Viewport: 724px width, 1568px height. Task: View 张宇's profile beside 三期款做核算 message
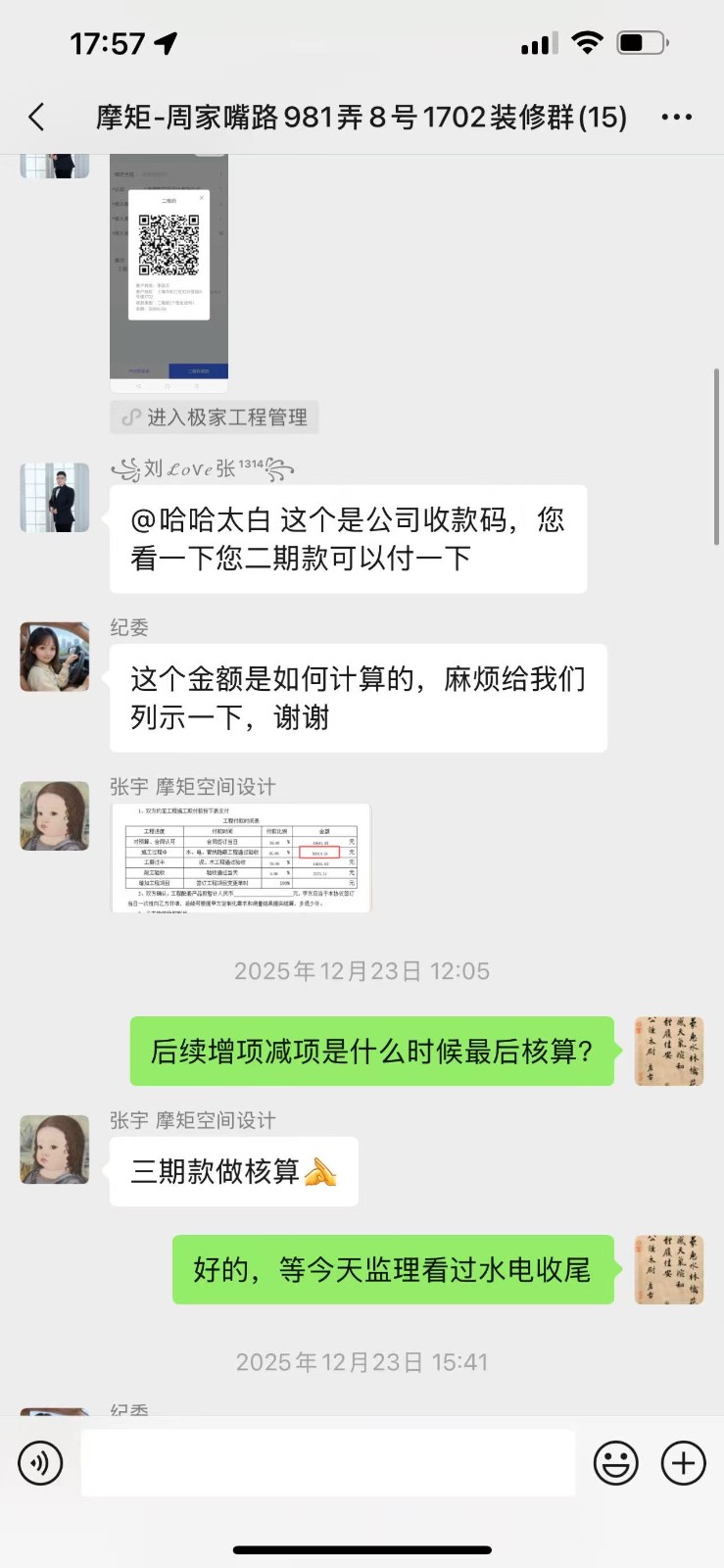tap(55, 1149)
